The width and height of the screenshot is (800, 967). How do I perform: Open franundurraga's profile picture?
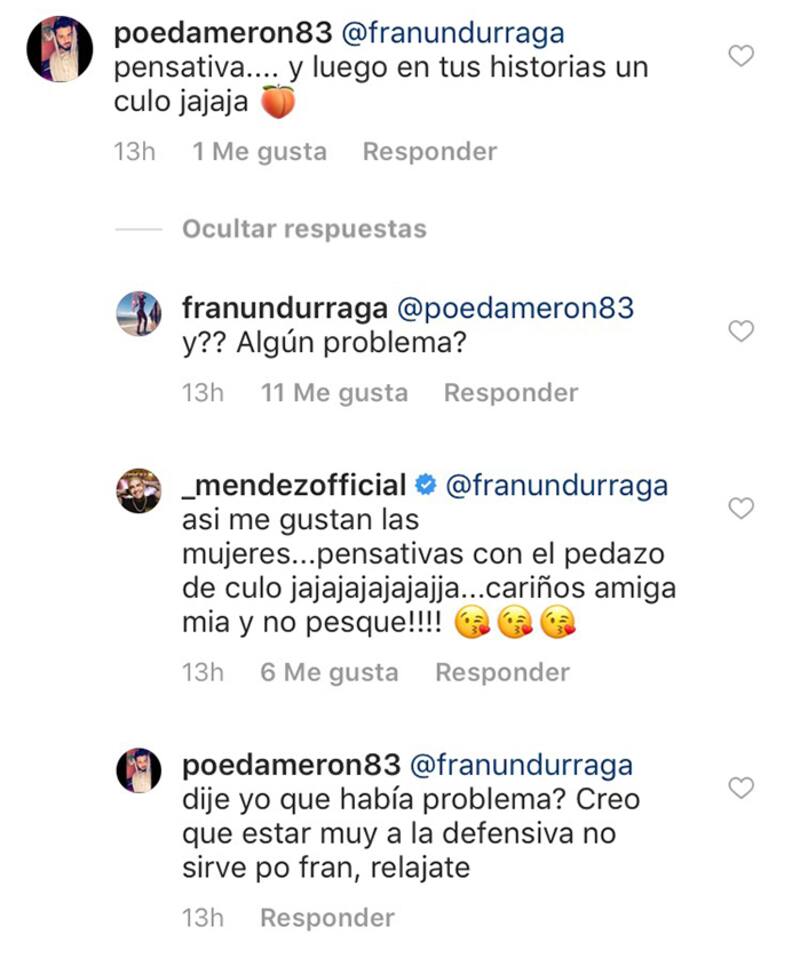(x=139, y=314)
